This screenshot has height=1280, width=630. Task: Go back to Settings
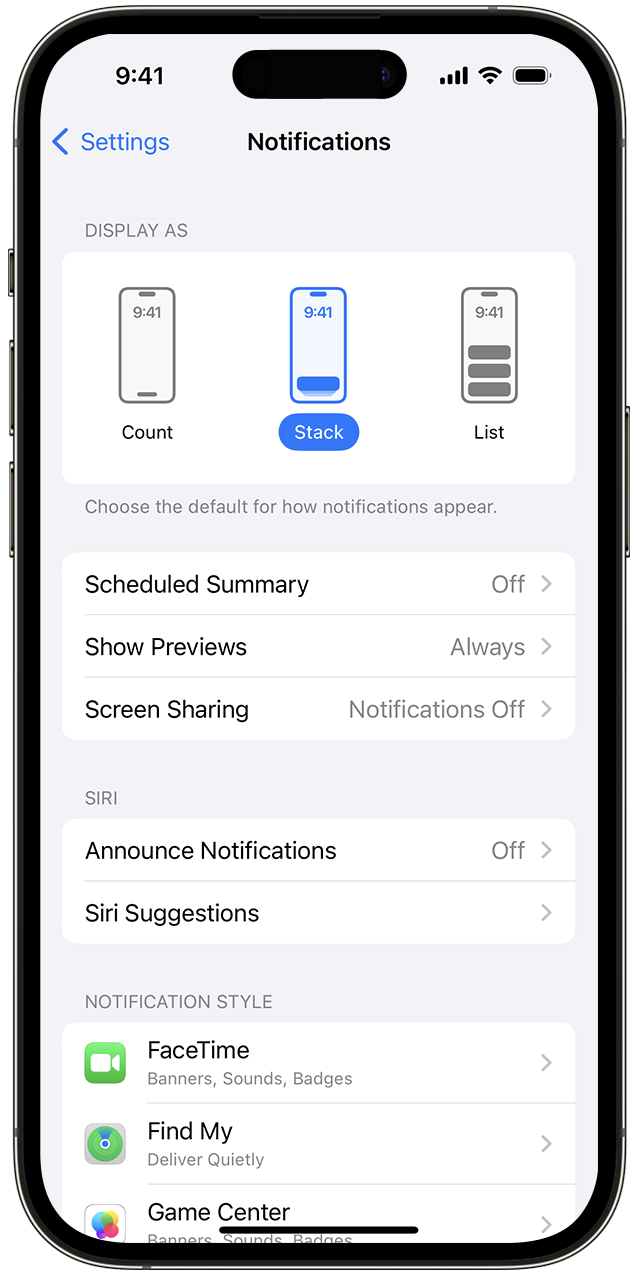pos(111,142)
